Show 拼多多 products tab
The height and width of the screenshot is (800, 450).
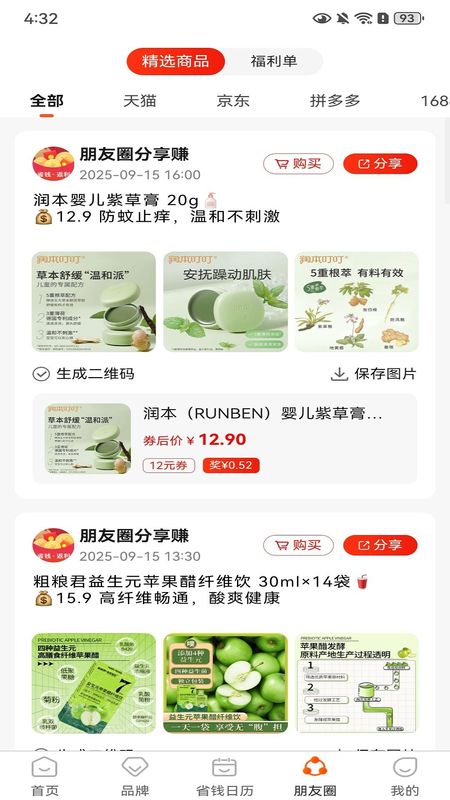[335, 101]
